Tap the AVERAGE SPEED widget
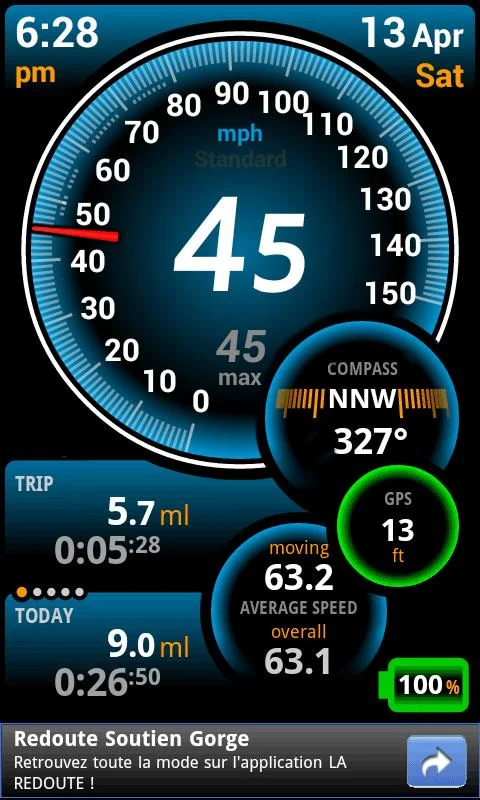480x800 pixels. point(298,608)
